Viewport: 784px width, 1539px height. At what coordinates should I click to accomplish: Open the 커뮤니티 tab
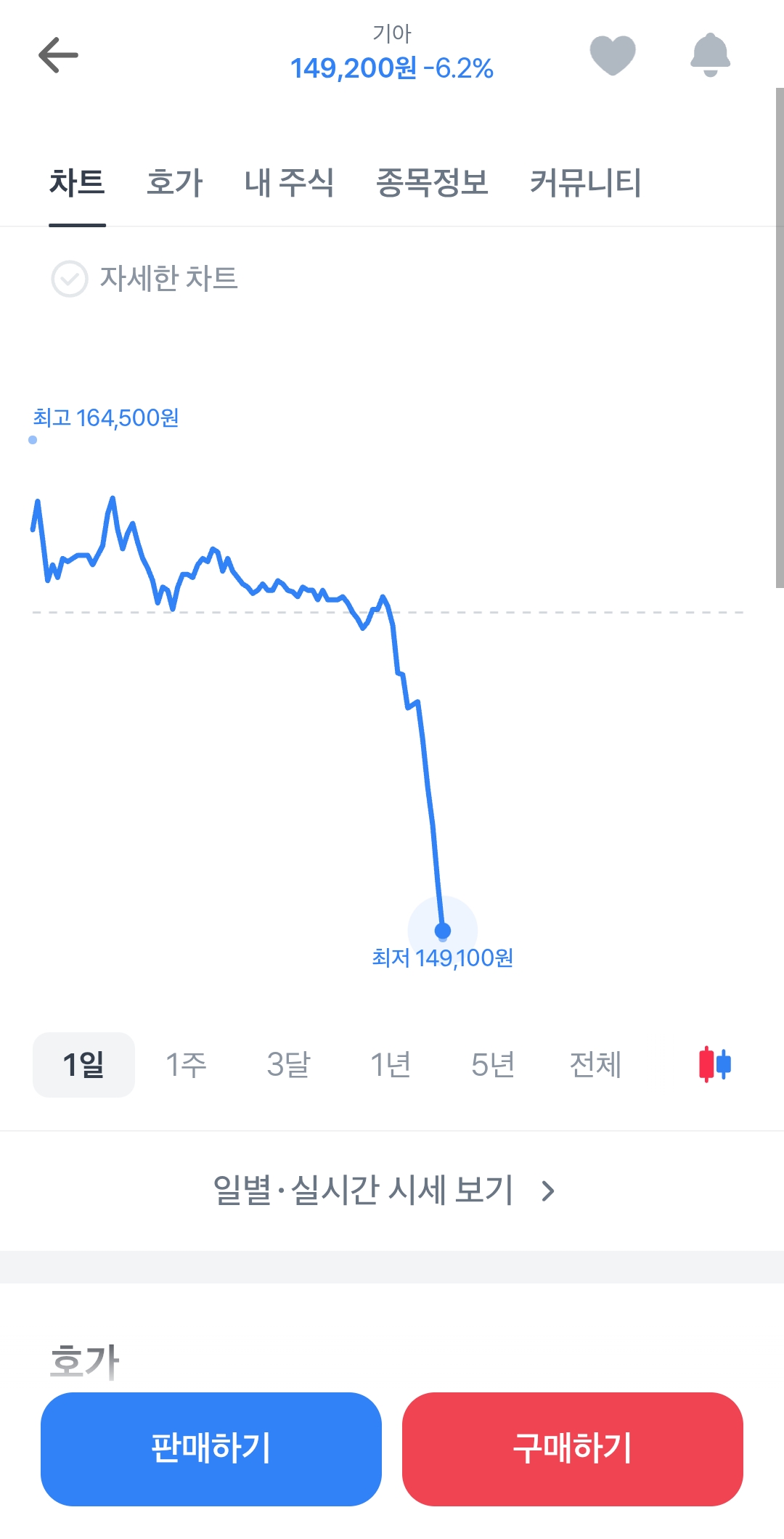point(585,182)
